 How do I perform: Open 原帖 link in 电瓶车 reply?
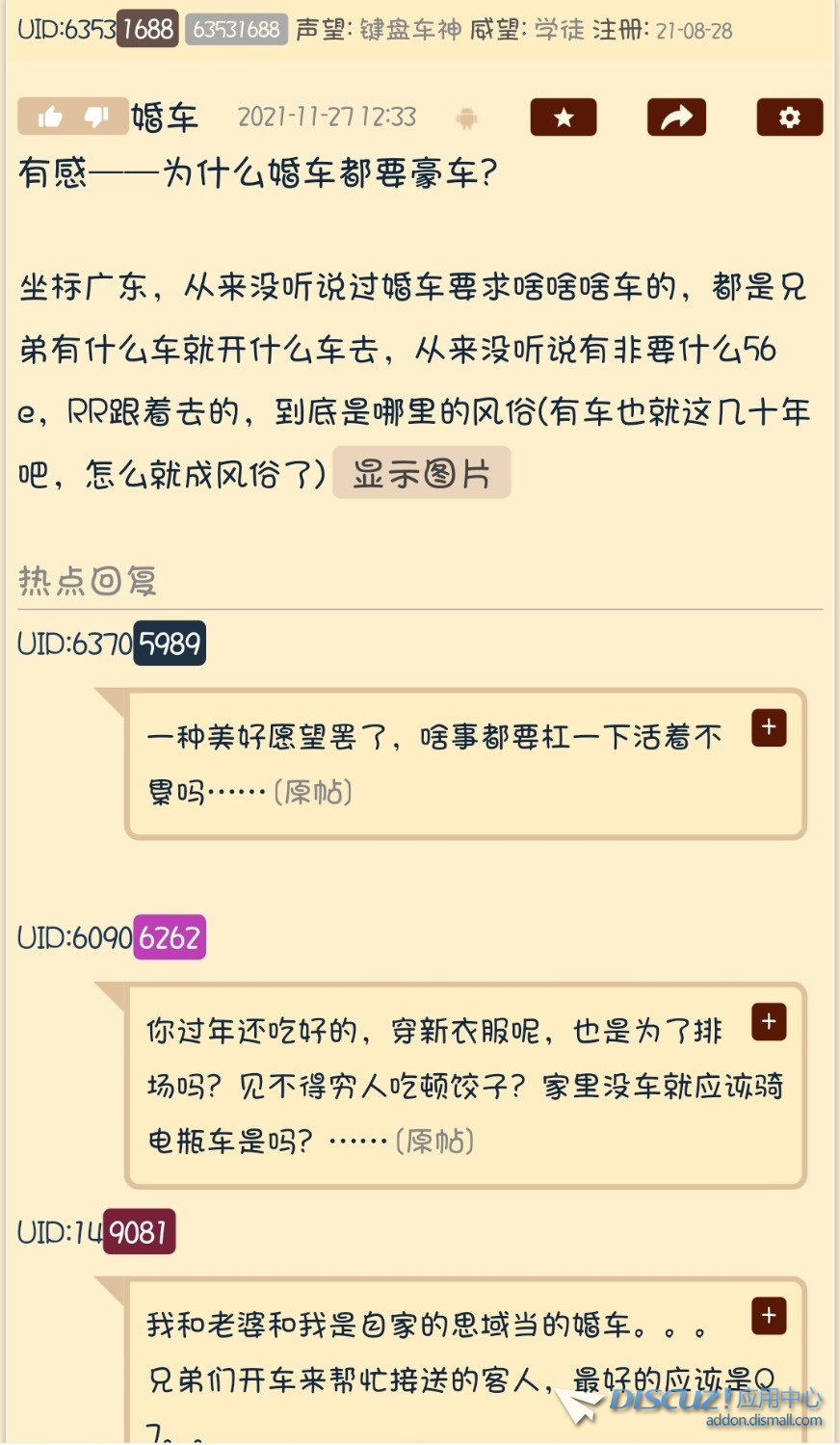click(x=435, y=1142)
